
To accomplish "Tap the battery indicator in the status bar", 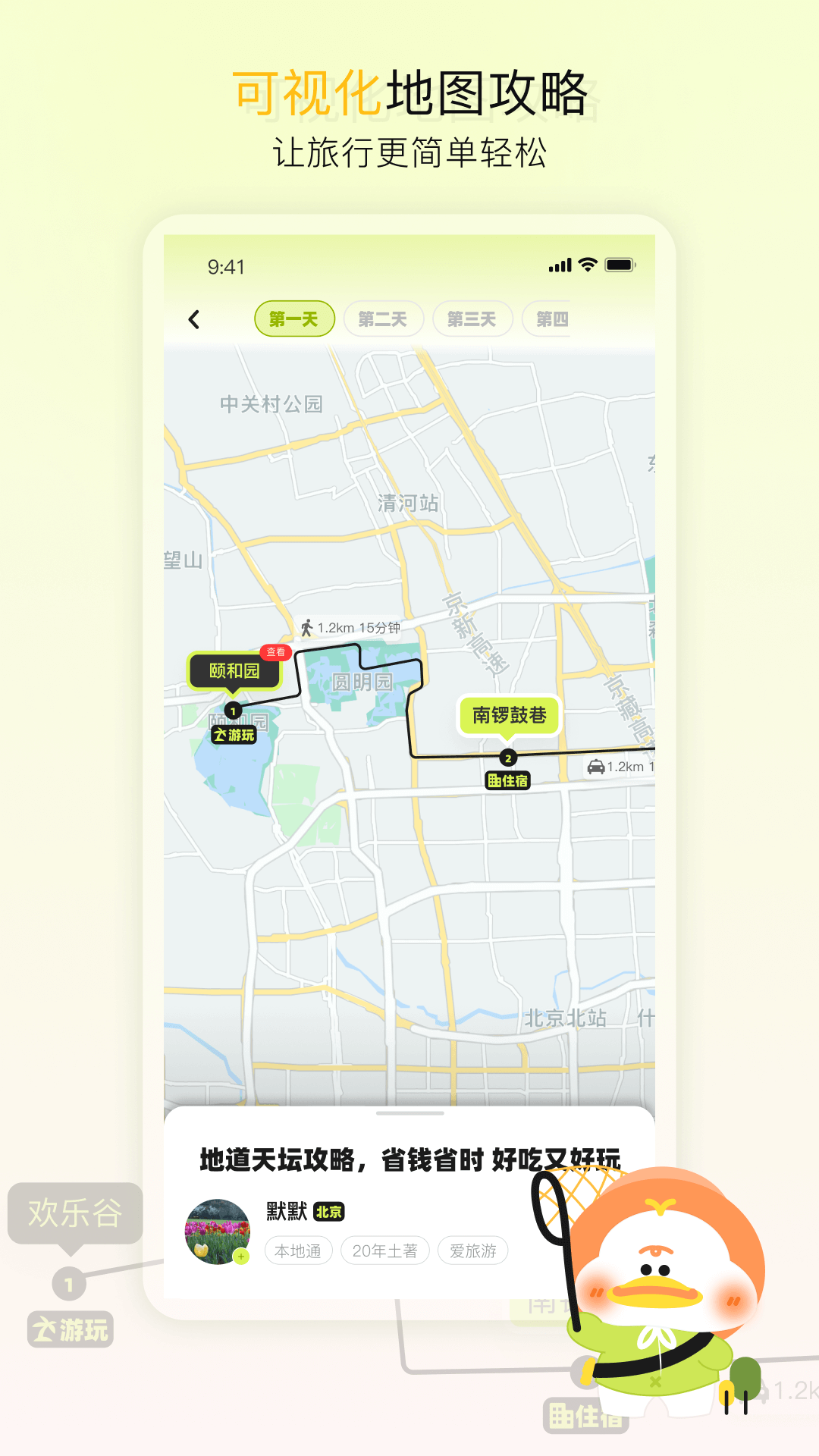I will tap(620, 265).
